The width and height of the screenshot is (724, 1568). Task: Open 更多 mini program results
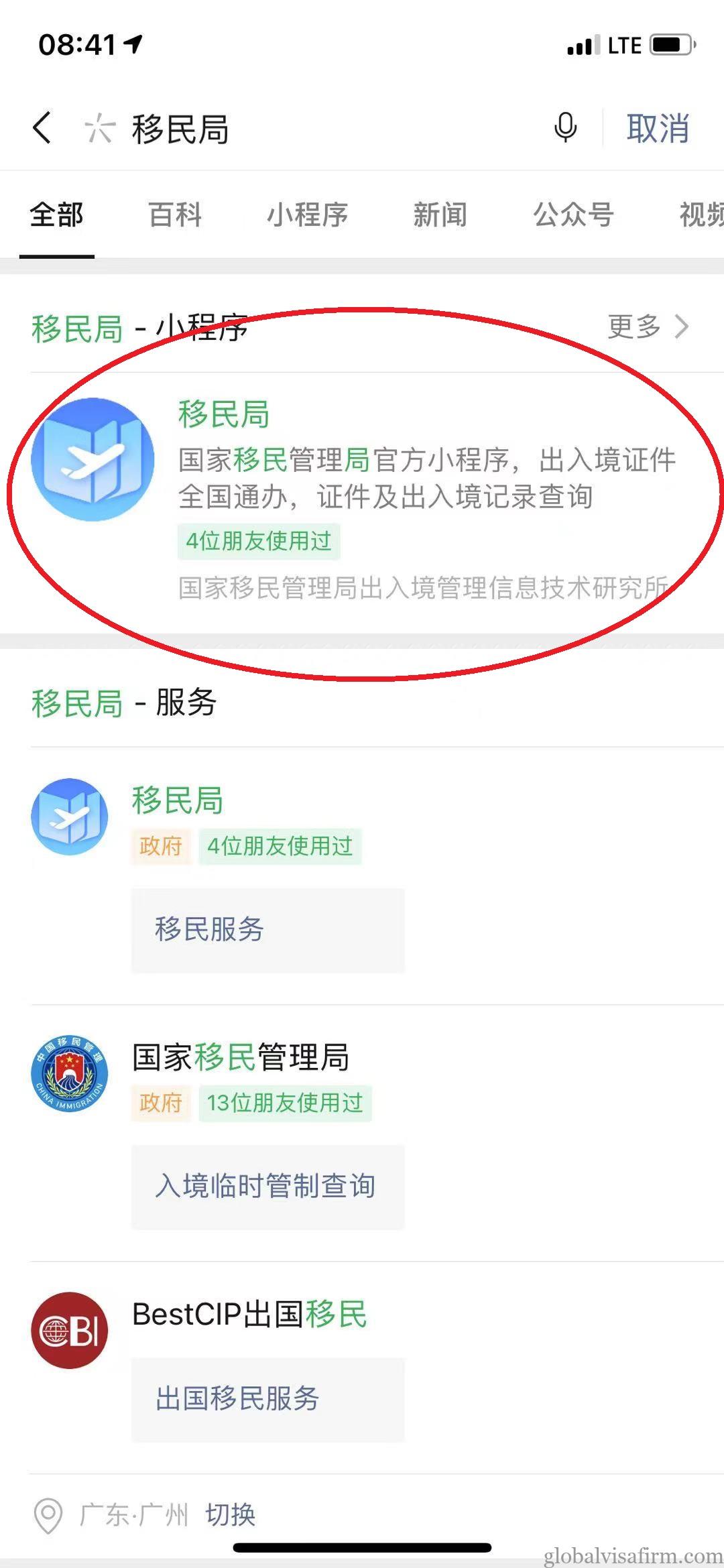tap(647, 327)
